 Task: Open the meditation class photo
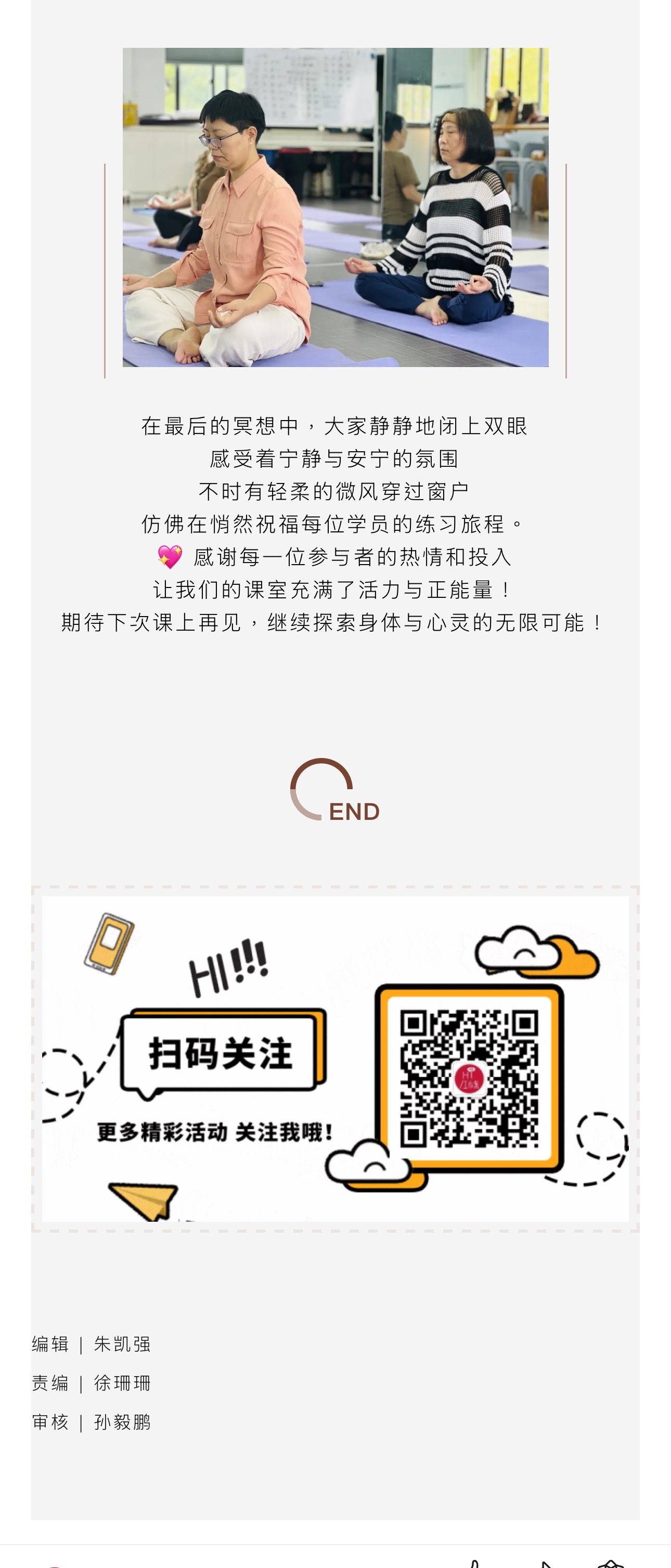(335, 207)
